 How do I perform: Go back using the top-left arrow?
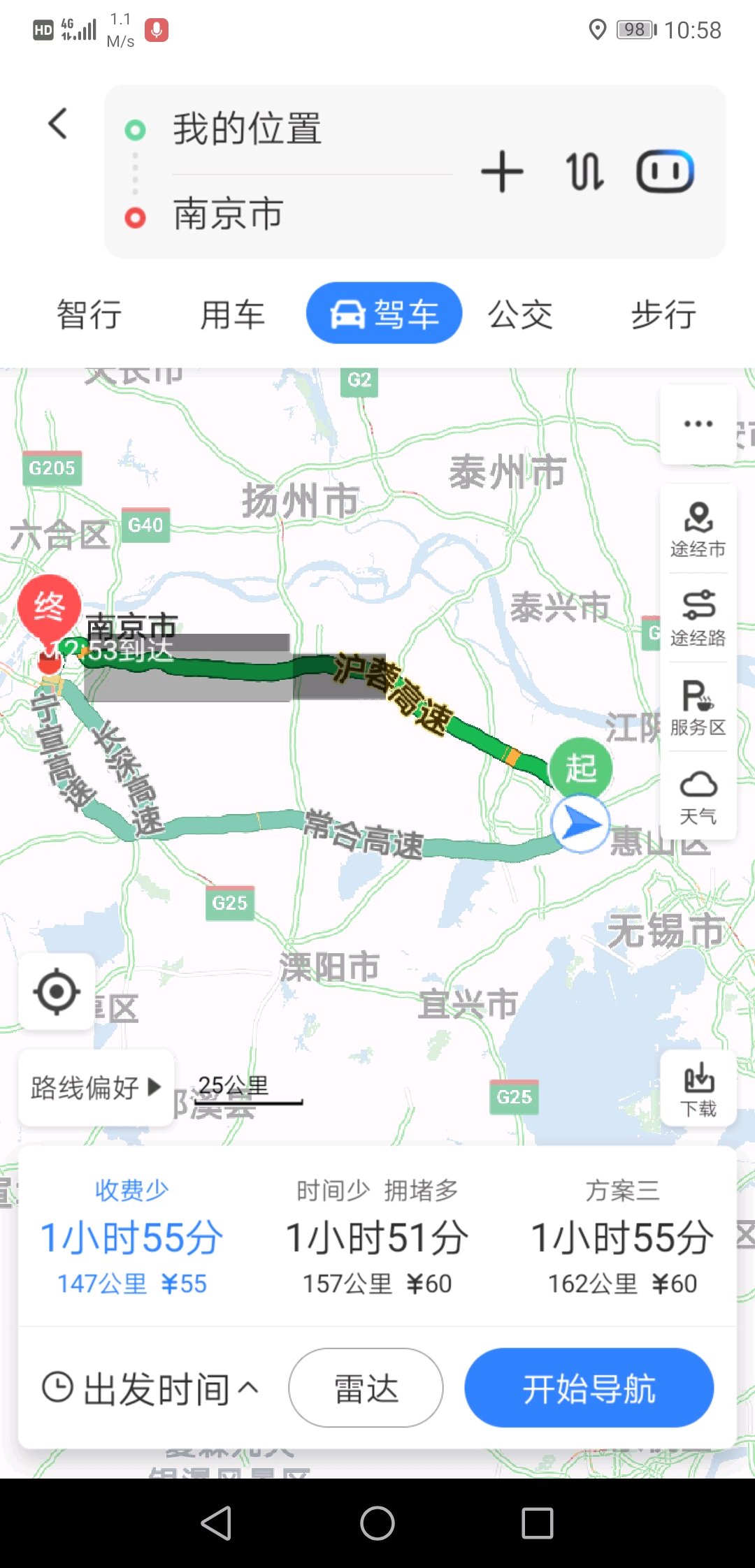click(58, 124)
